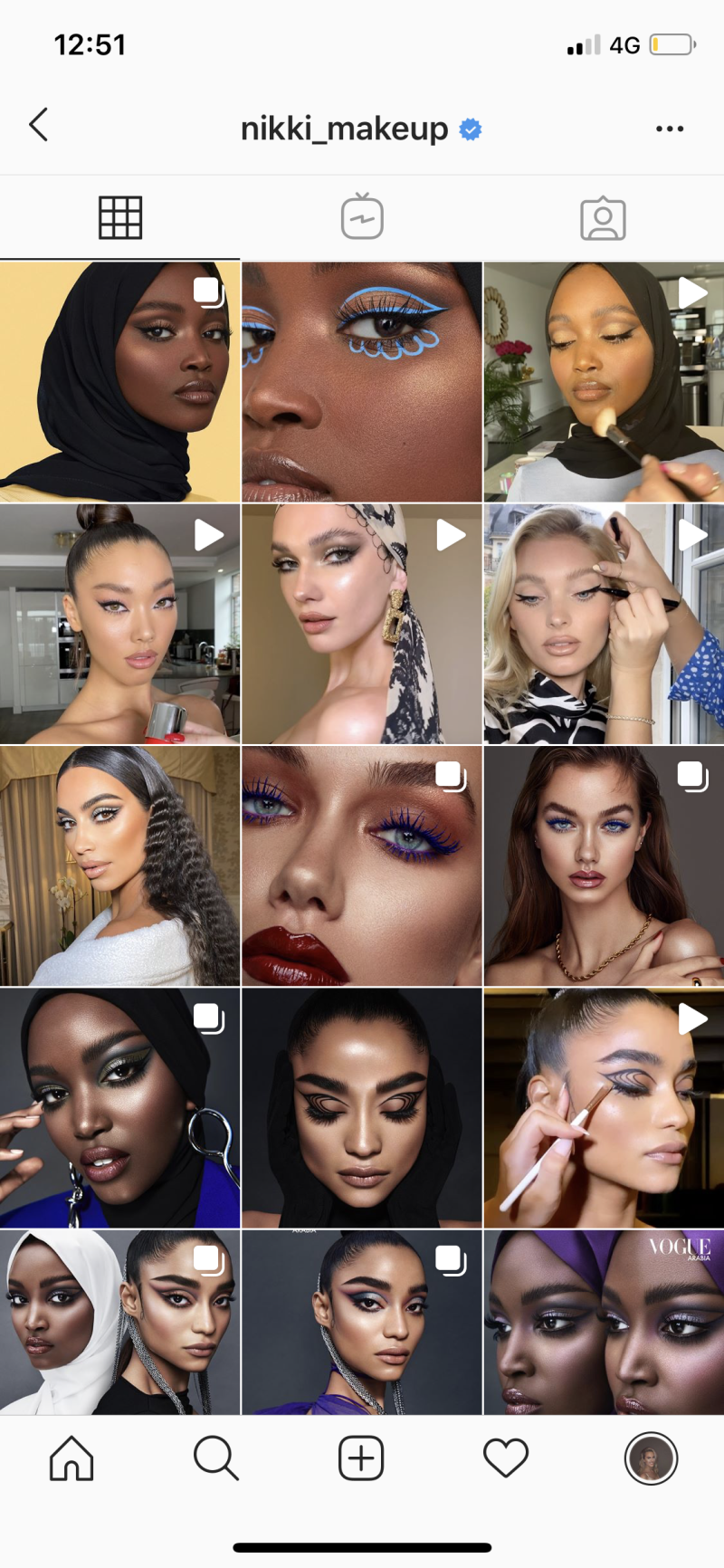The image size is (724, 1568).
Task: Switch to the tagged photos tab
Action: click(603, 218)
